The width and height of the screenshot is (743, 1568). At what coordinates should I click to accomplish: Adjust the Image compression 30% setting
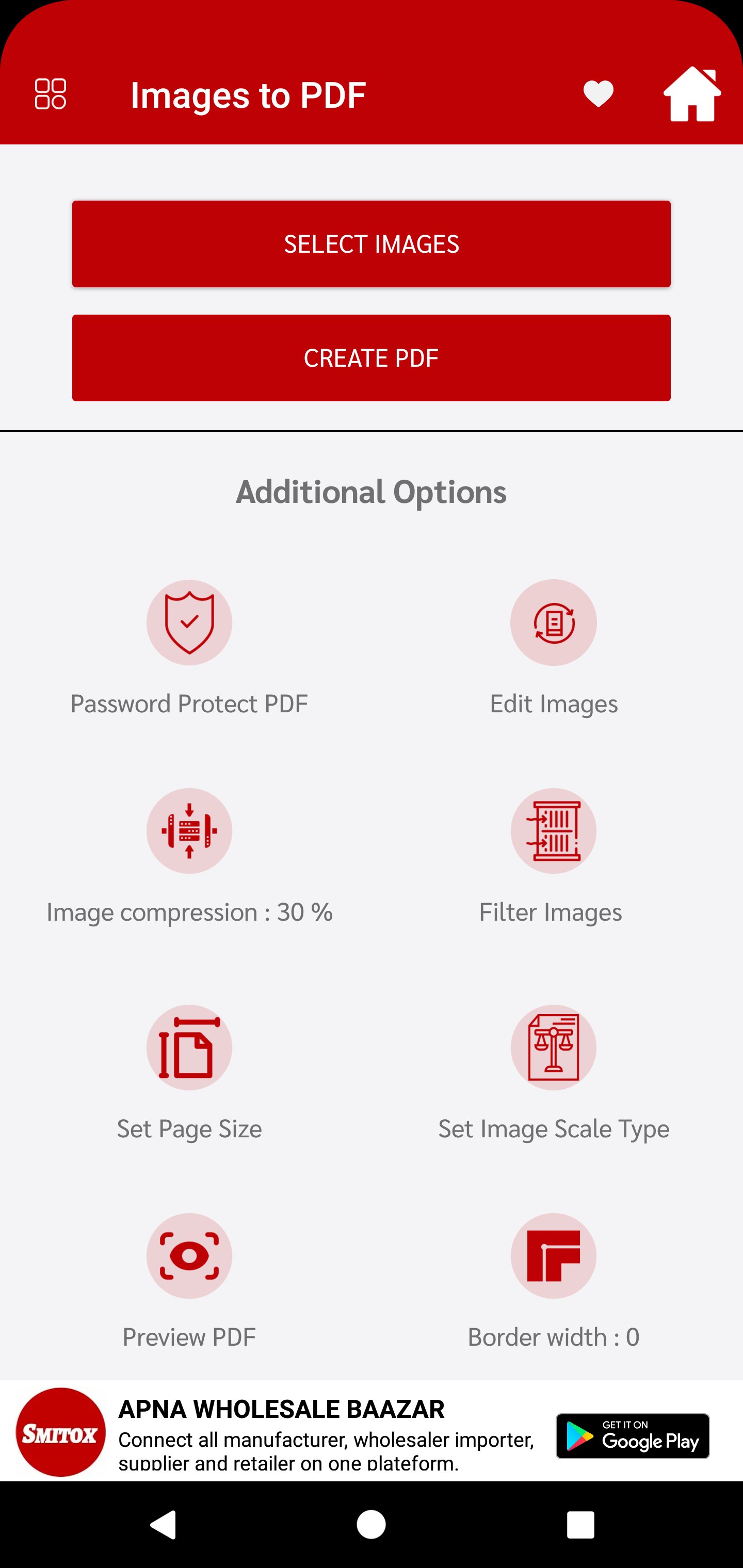tap(189, 912)
